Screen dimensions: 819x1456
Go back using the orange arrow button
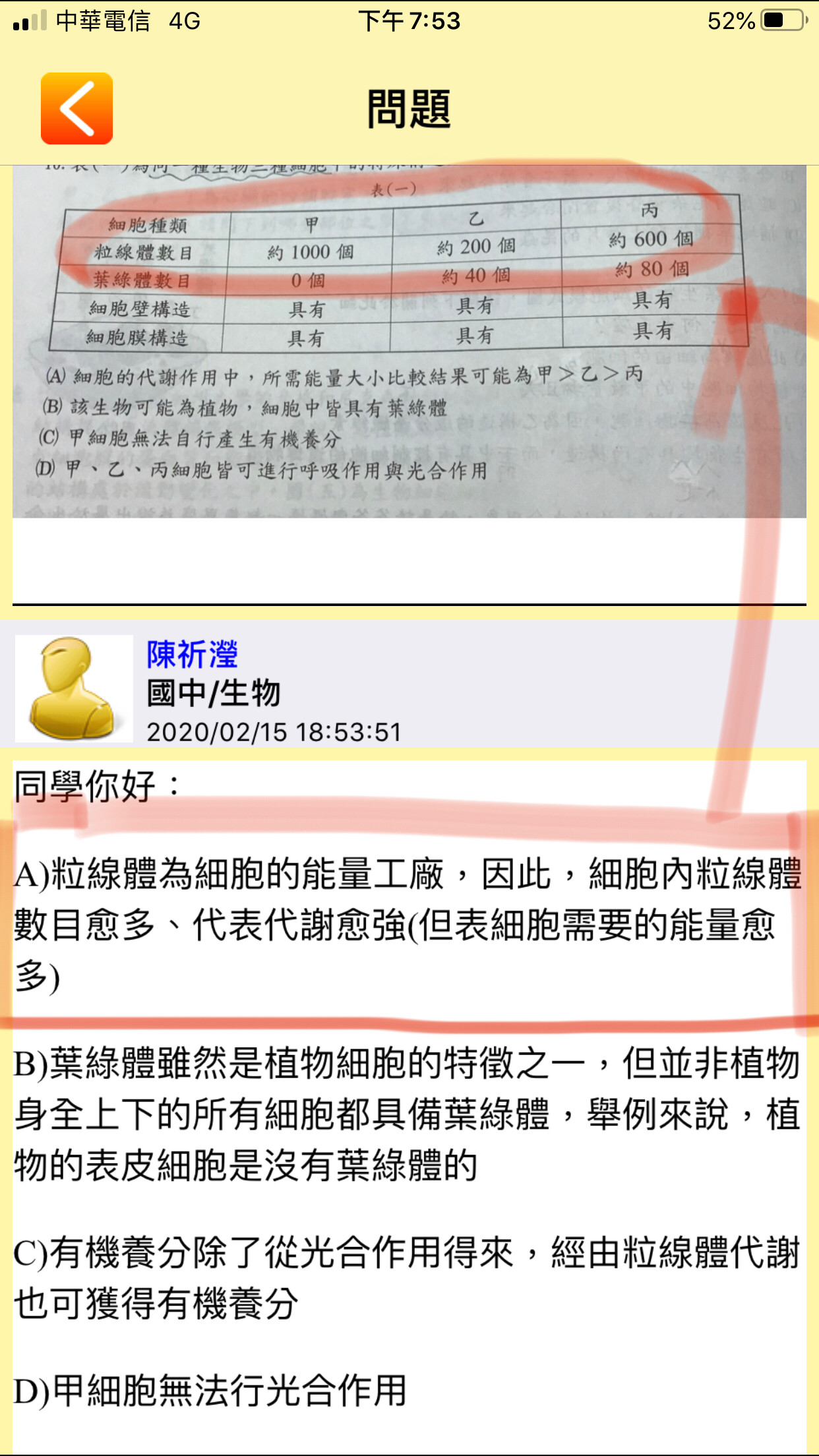[76, 108]
